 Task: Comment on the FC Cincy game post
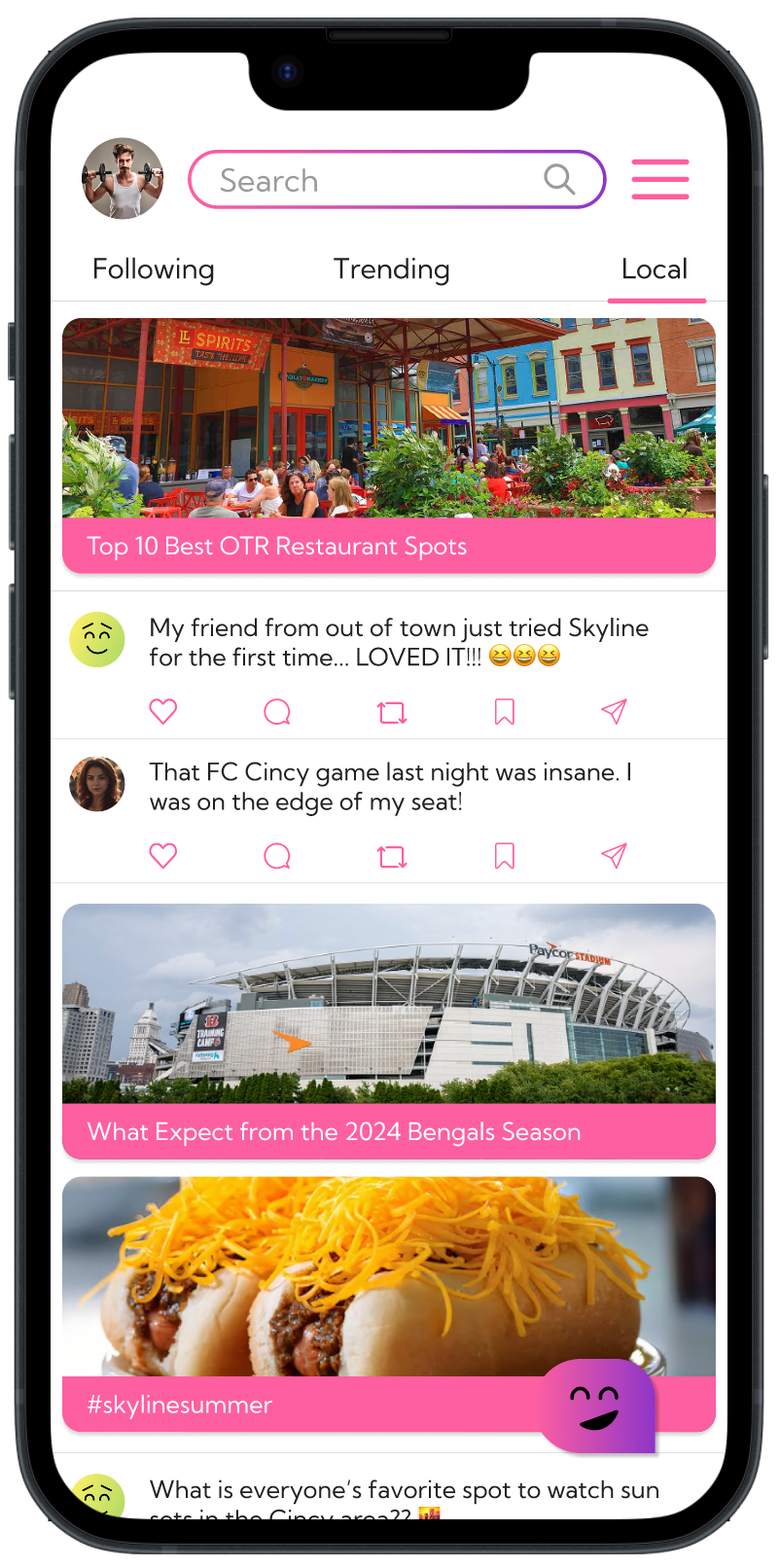(x=277, y=856)
